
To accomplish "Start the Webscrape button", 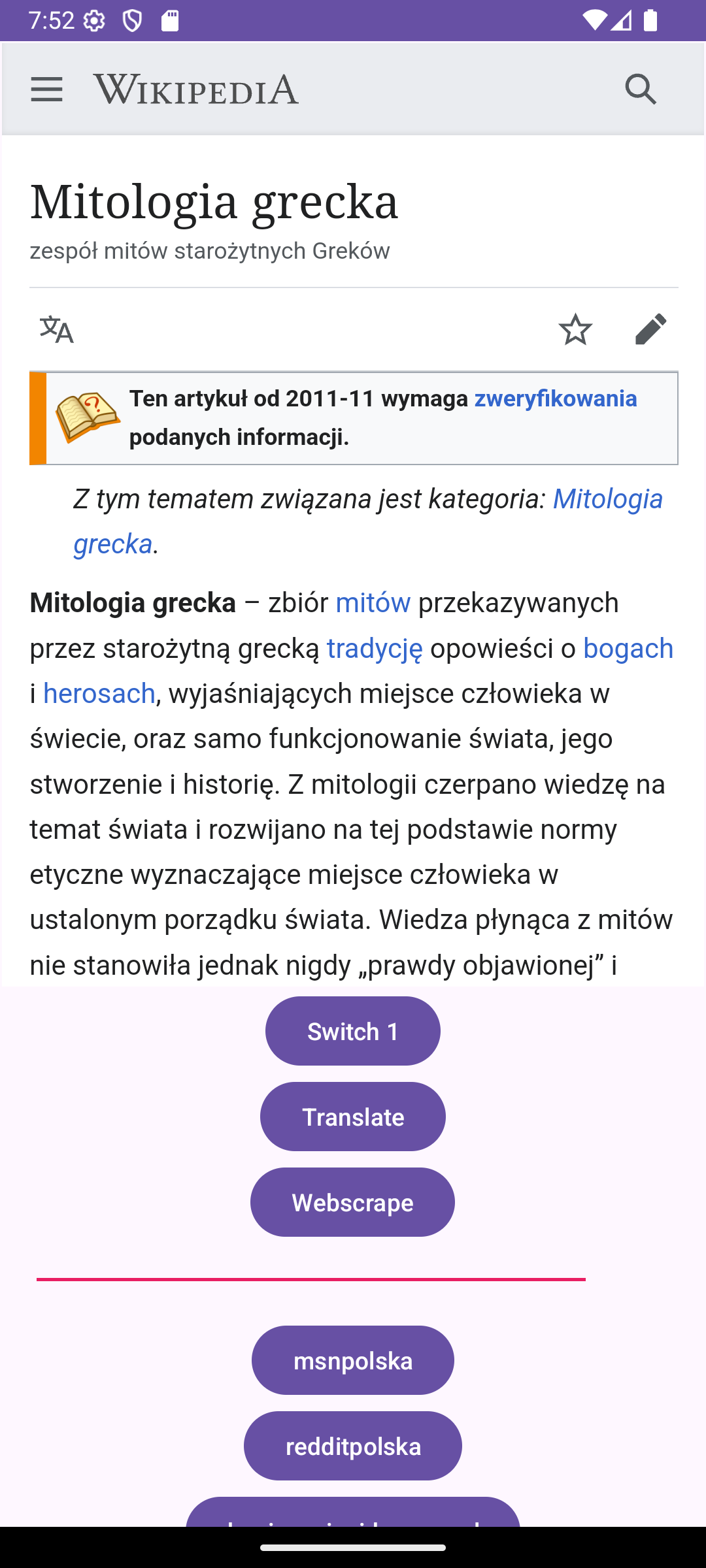I will coord(352,1202).
